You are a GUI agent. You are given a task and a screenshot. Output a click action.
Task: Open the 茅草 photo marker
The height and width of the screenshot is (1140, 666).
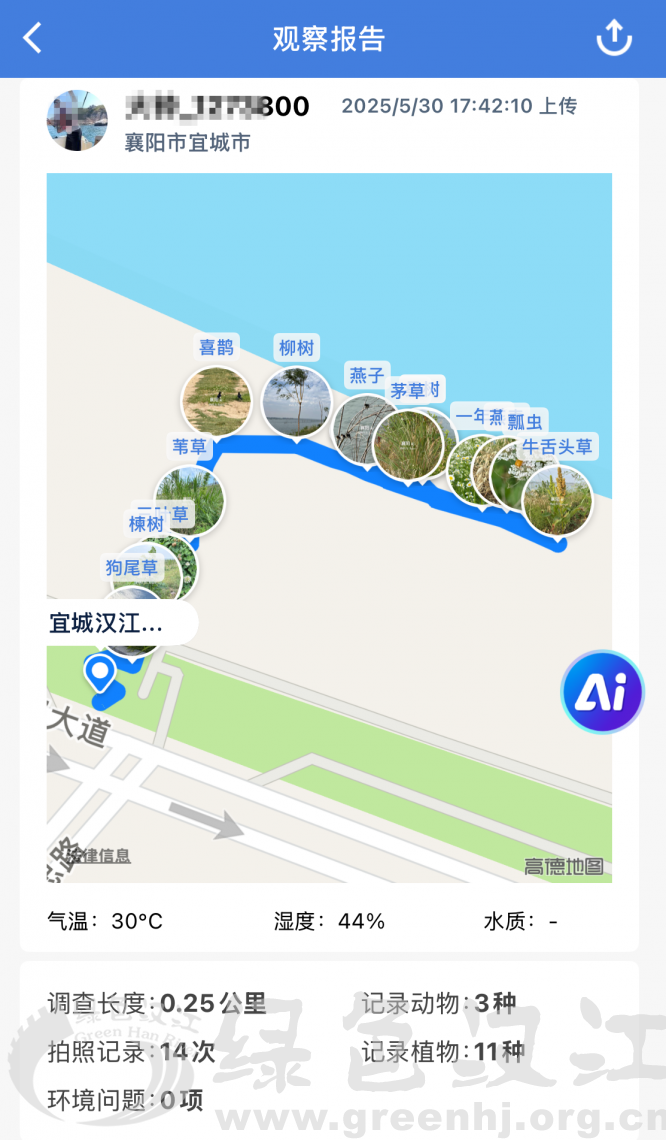click(x=408, y=445)
